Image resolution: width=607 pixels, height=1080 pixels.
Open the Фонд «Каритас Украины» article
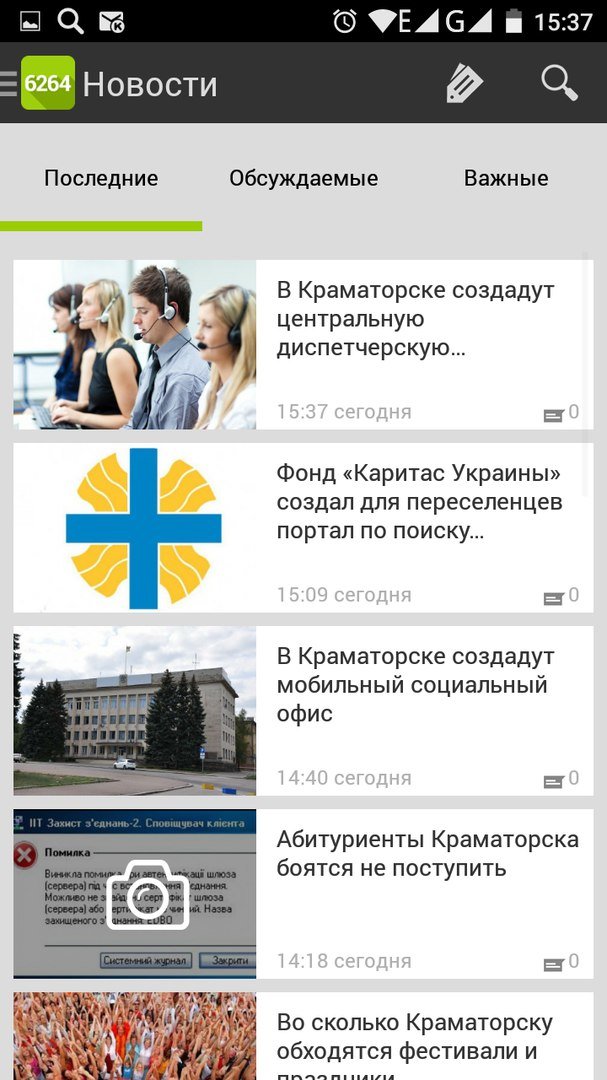pyautogui.click(x=419, y=502)
